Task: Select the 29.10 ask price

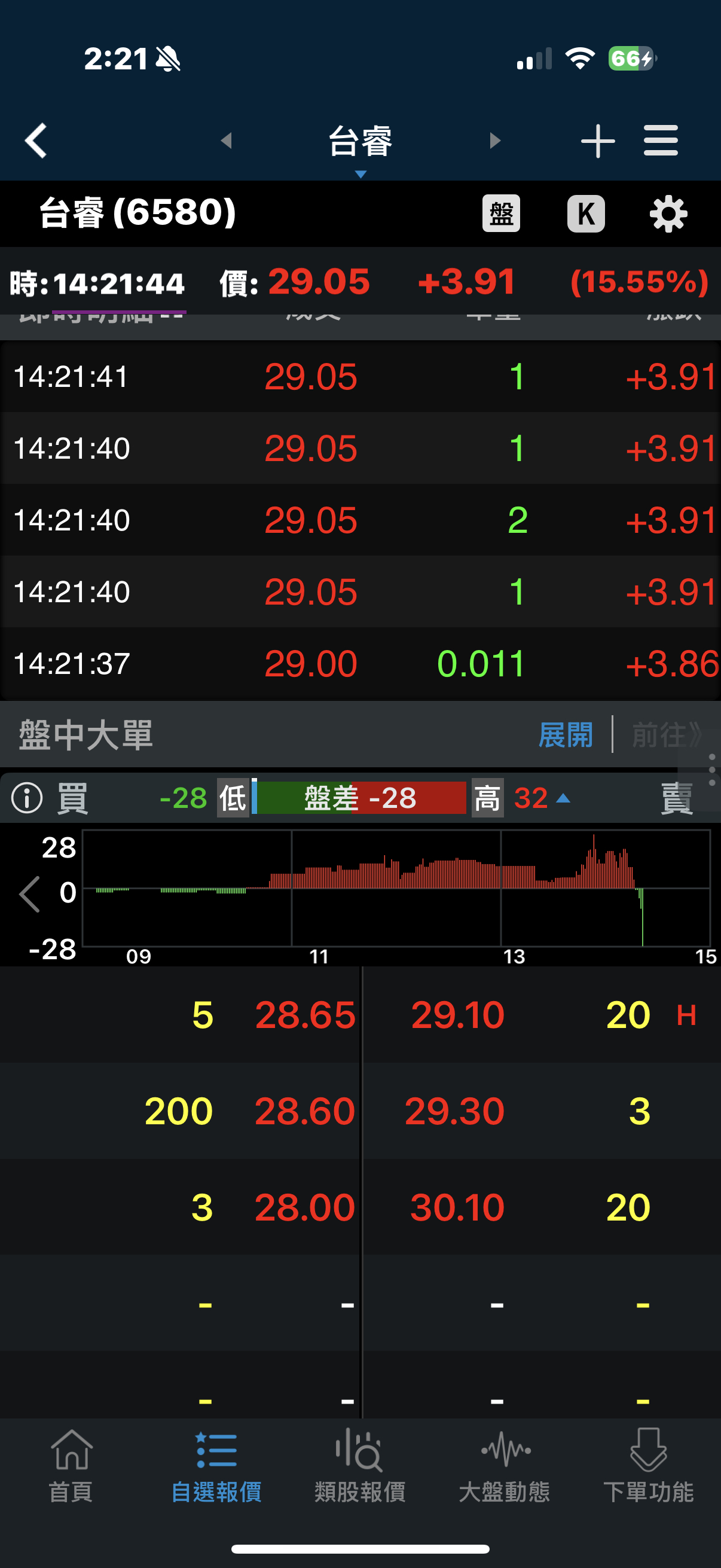Action: tap(457, 1015)
